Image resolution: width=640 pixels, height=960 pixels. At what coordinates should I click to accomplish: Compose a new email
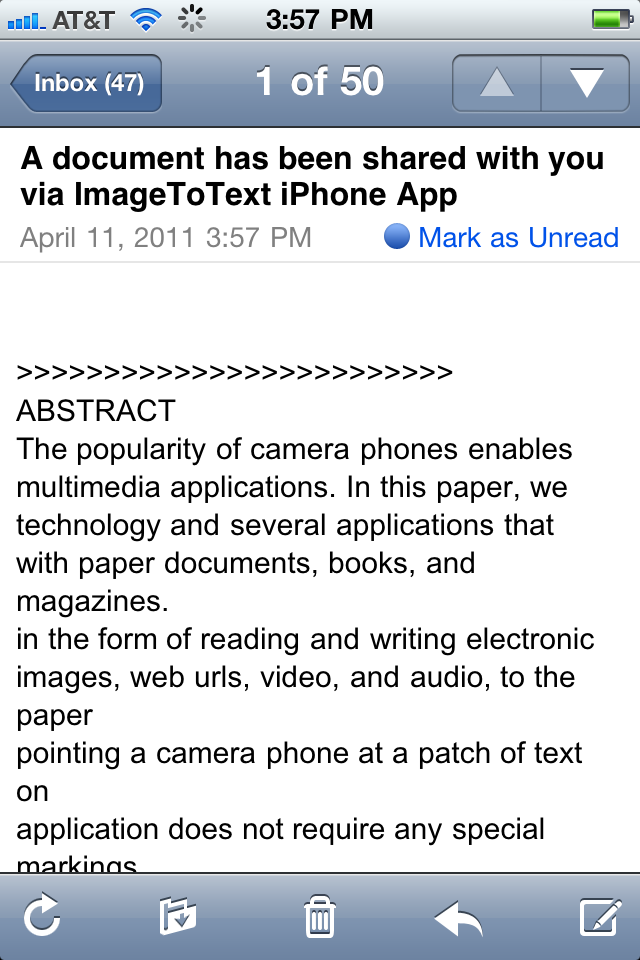coord(601,916)
